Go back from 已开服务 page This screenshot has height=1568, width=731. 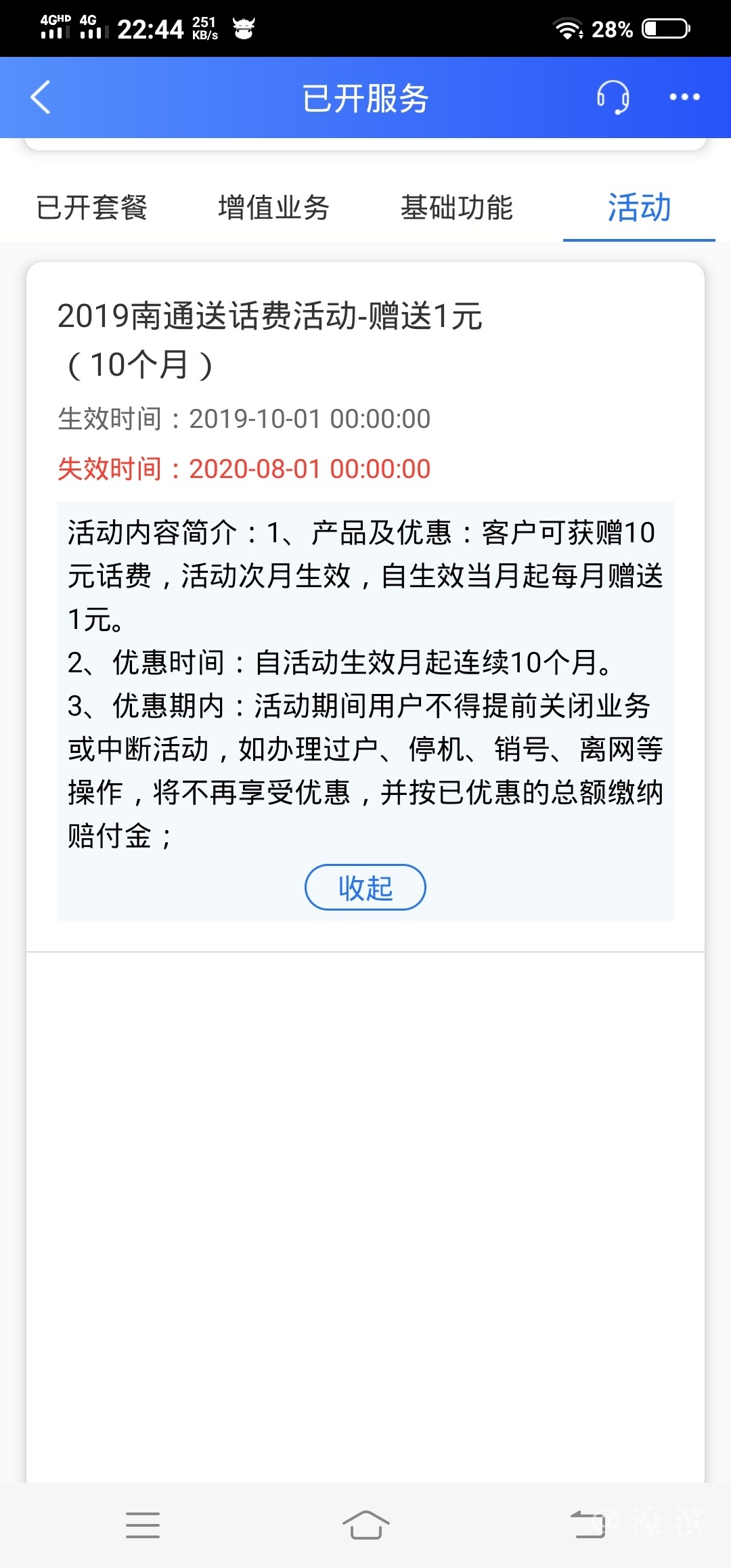tap(41, 97)
